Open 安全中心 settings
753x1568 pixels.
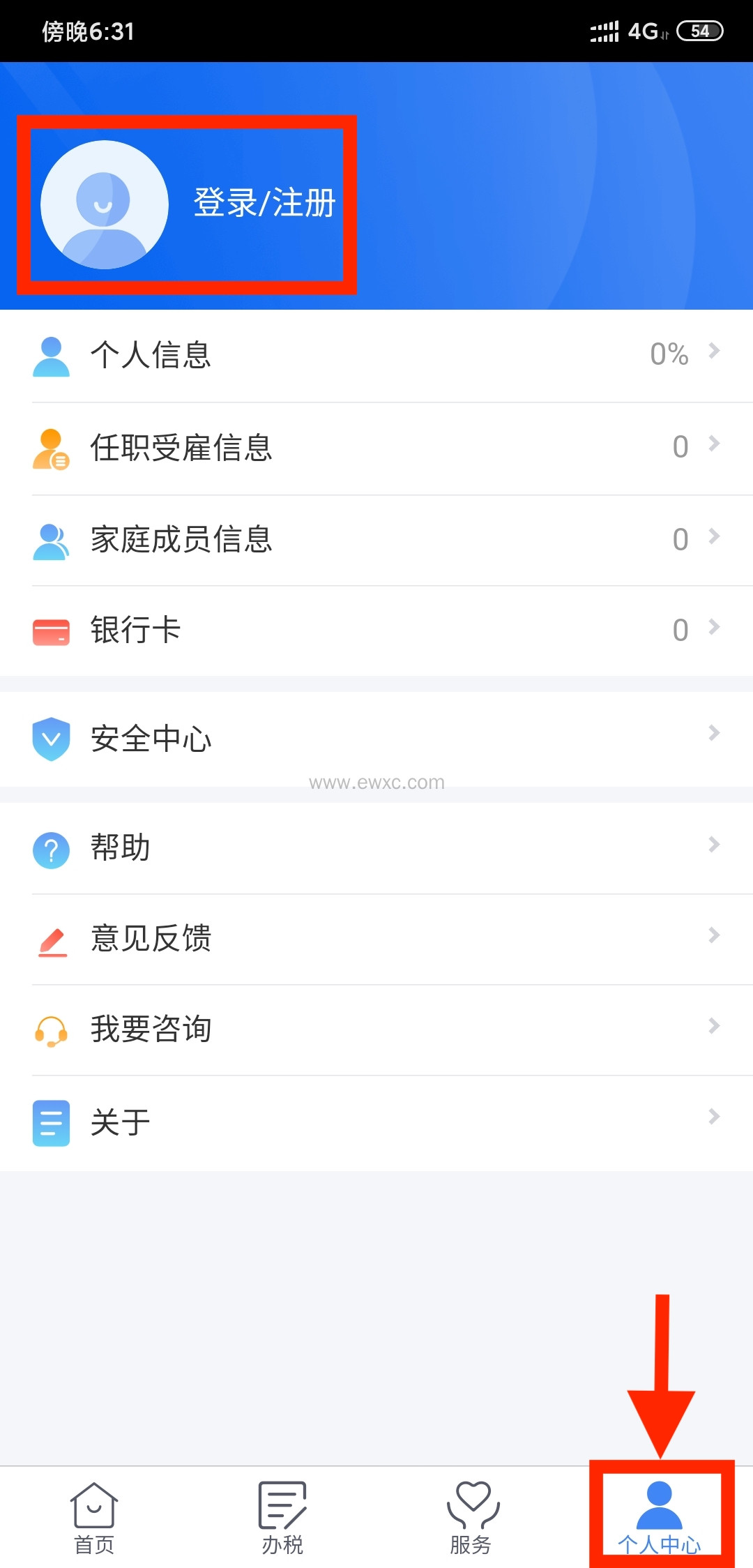[376, 739]
